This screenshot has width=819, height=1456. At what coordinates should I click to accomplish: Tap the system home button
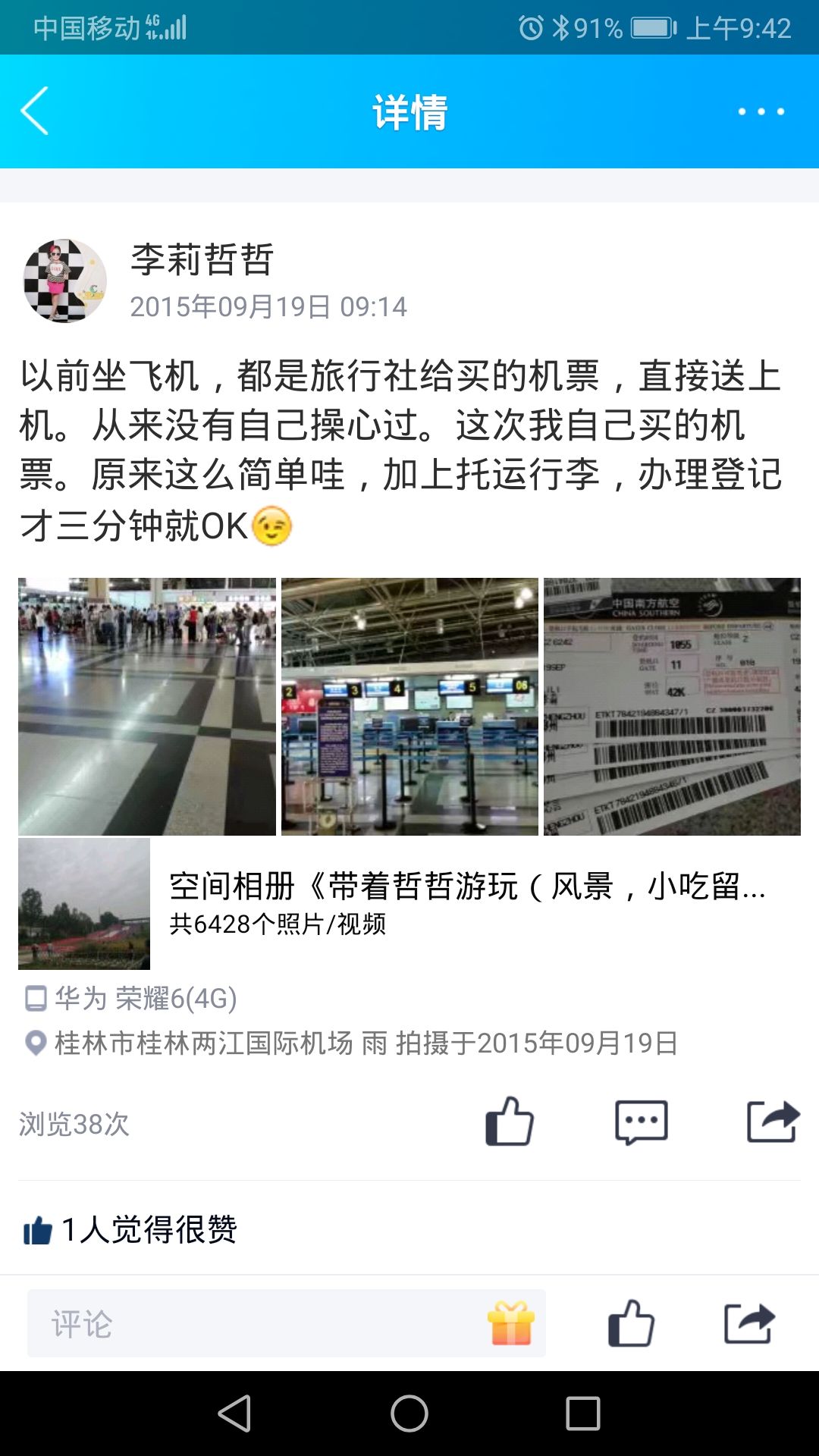409,1414
